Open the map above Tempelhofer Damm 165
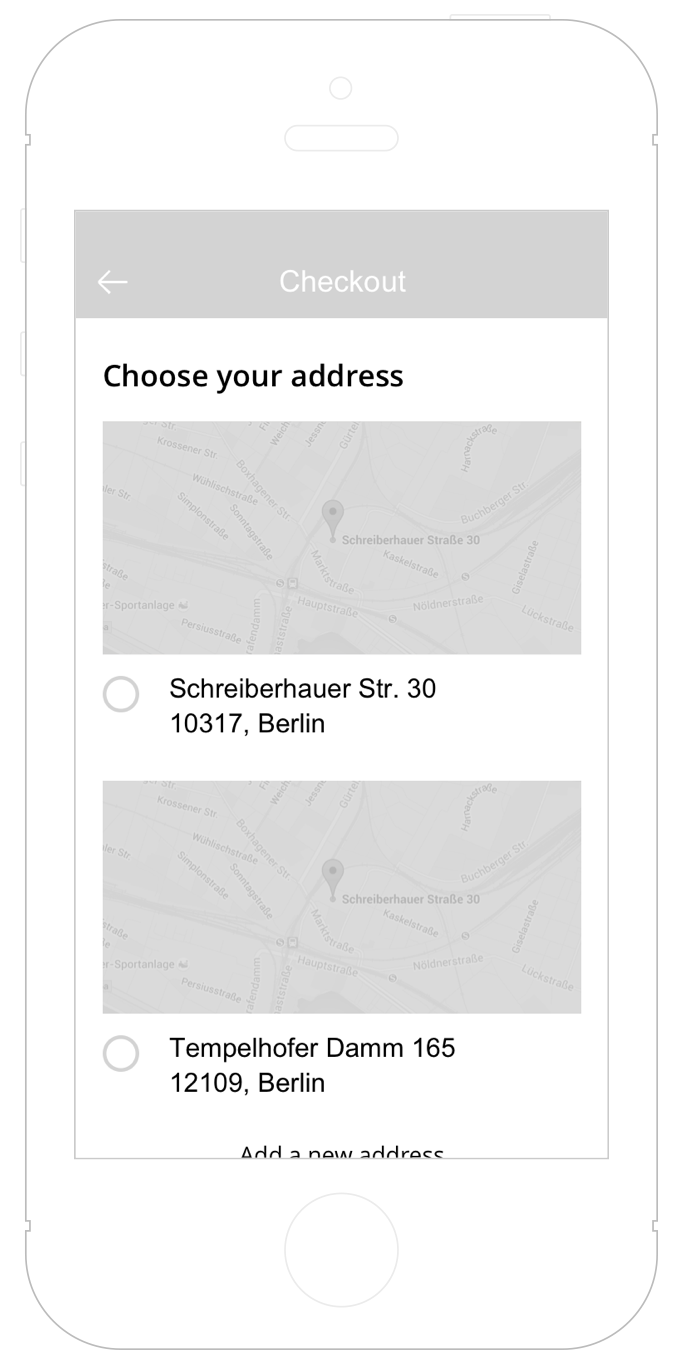Image resolution: width=676 pixels, height=1364 pixels. [341, 897]
